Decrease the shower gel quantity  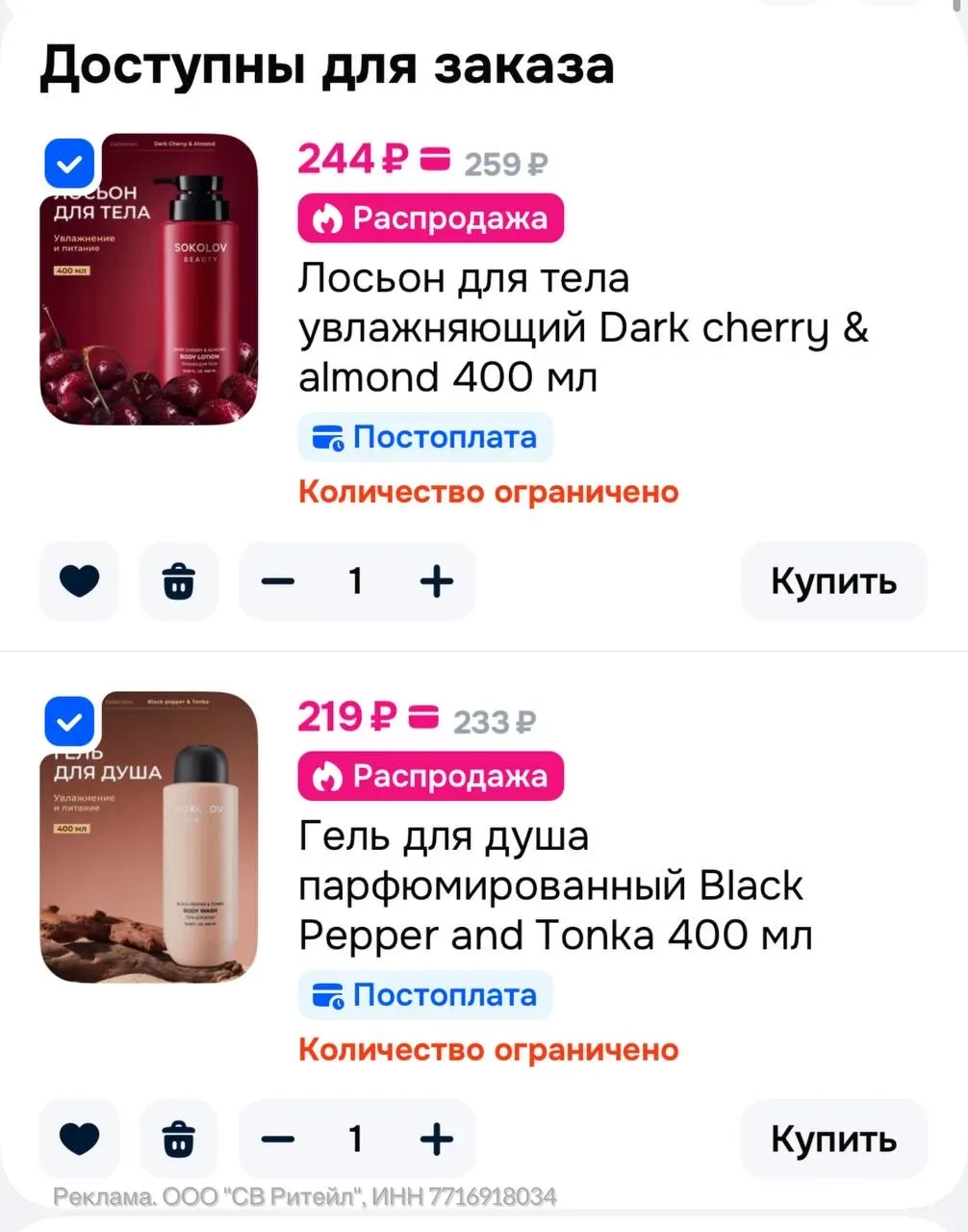point(278,1140)
